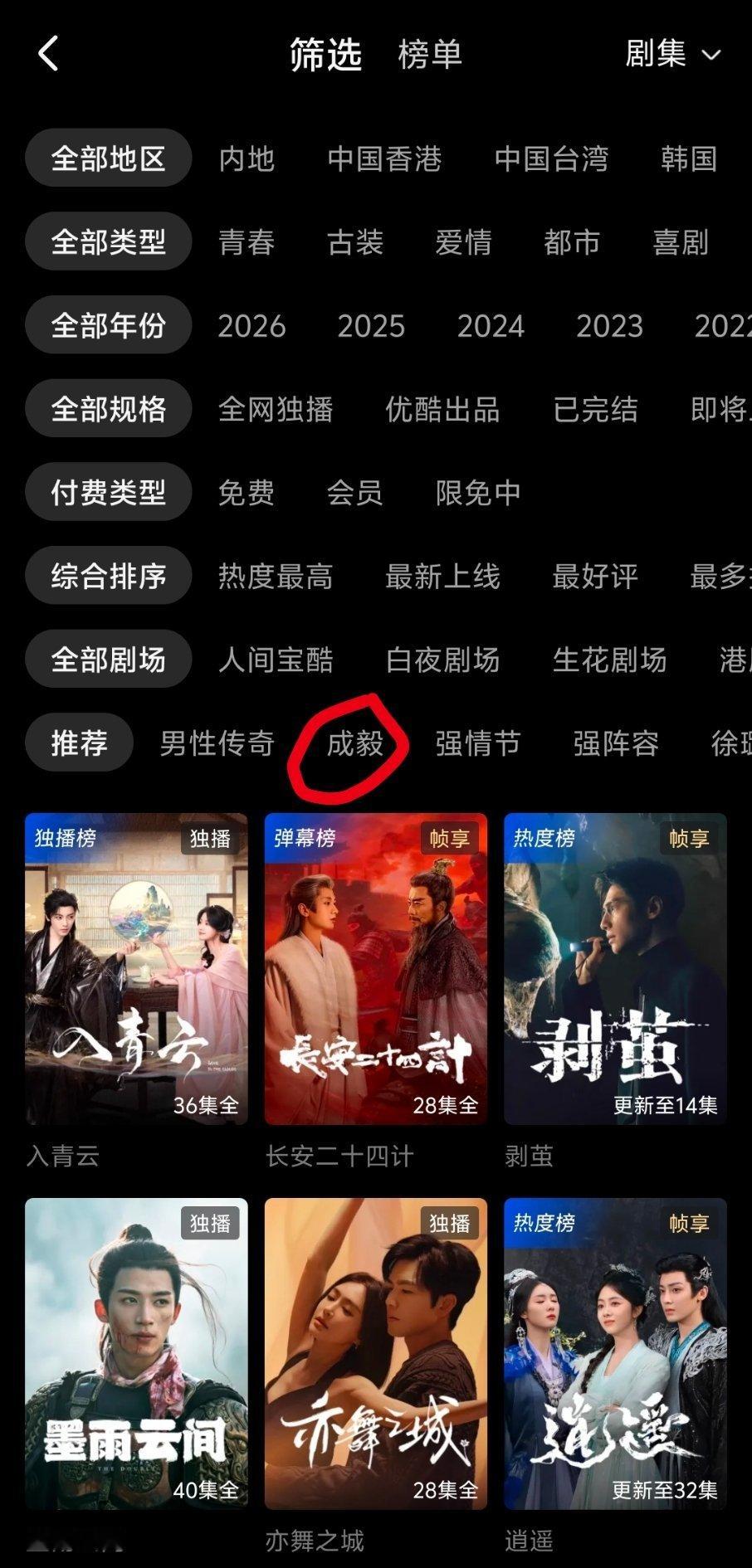Expand the 全部年份 year filter
This screenshot has width=752, height=1568.
tap(108, 325)
